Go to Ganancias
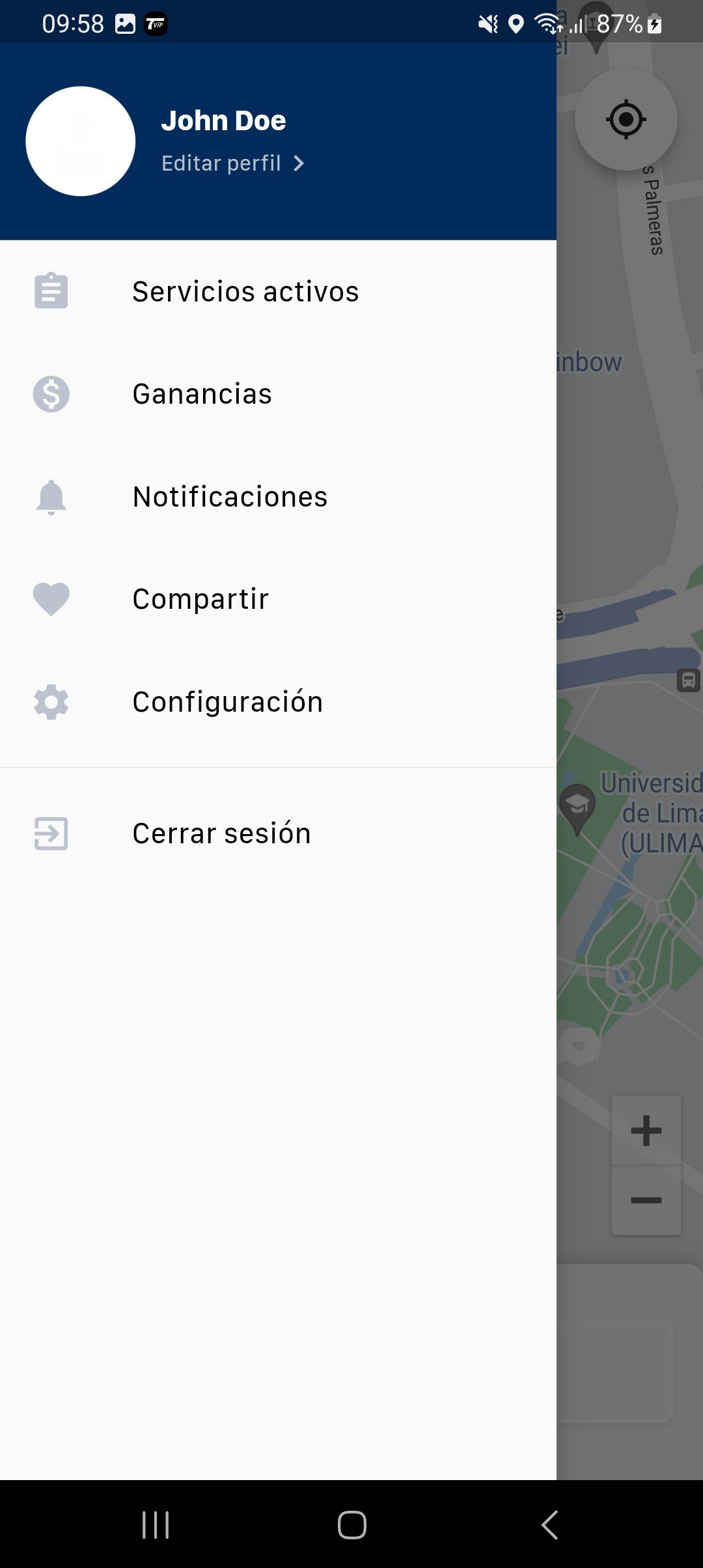 (202, 394)
